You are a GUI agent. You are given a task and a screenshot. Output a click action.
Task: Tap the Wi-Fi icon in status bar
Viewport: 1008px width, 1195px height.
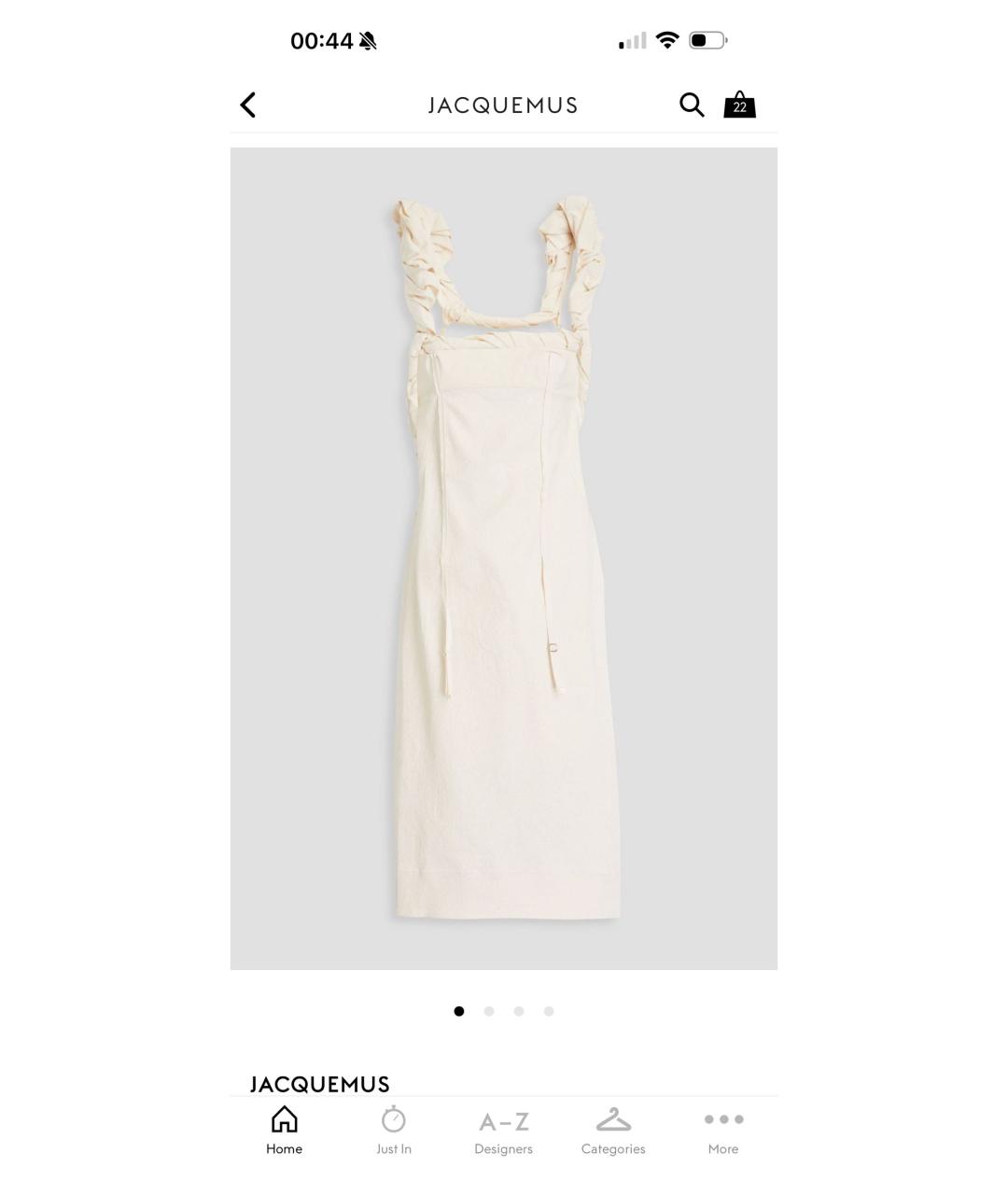[x=665, y=40]
